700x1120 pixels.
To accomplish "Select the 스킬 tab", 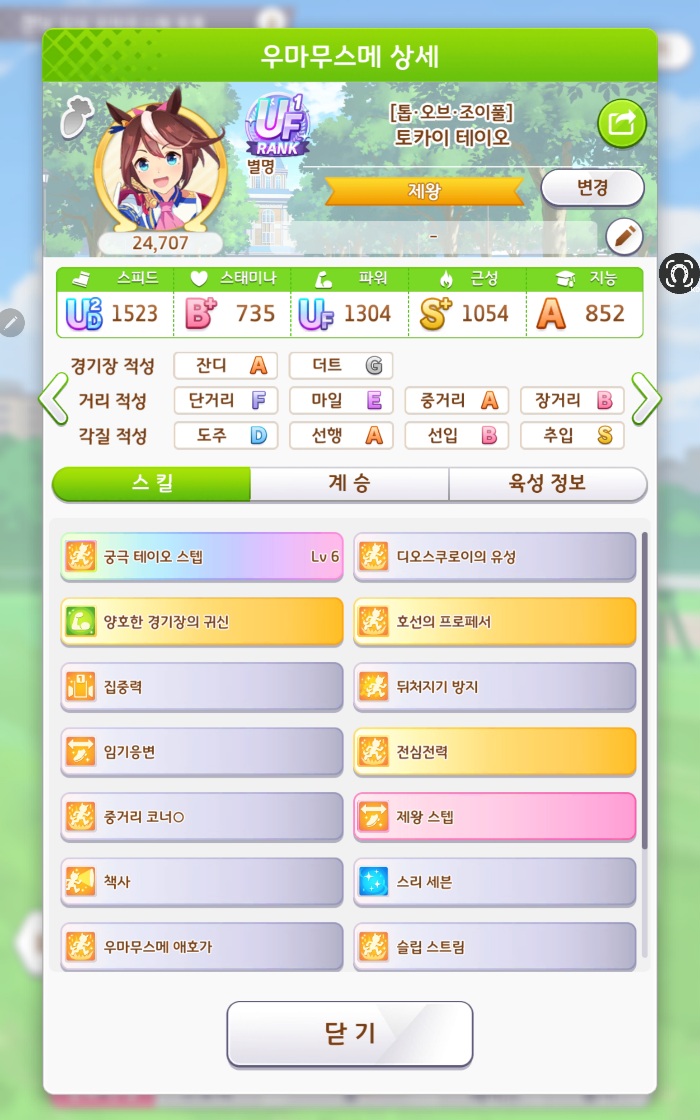I will point(151,484).
